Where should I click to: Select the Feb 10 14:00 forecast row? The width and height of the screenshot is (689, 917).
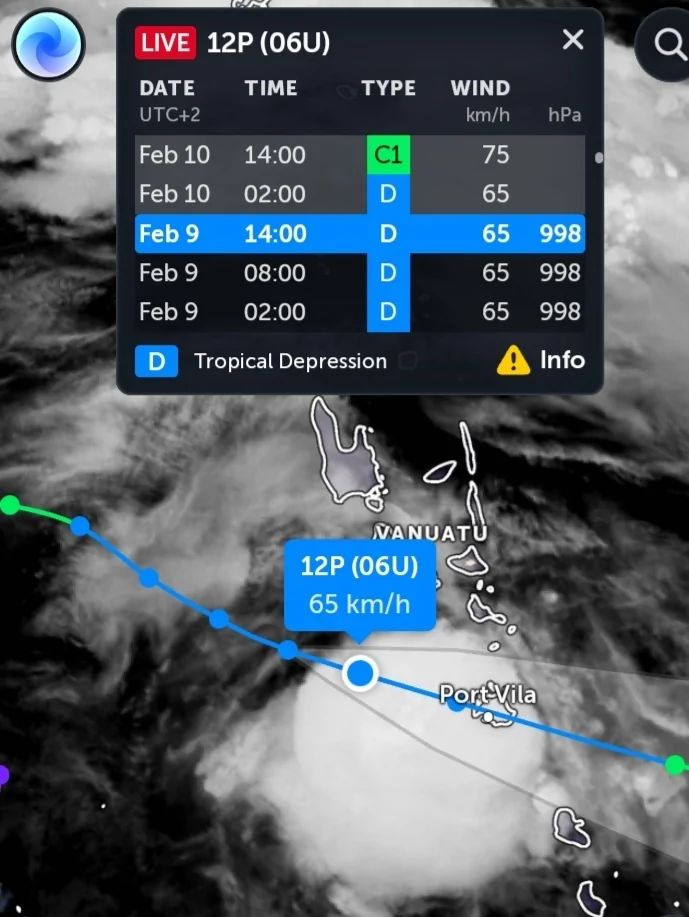point(359,155)
